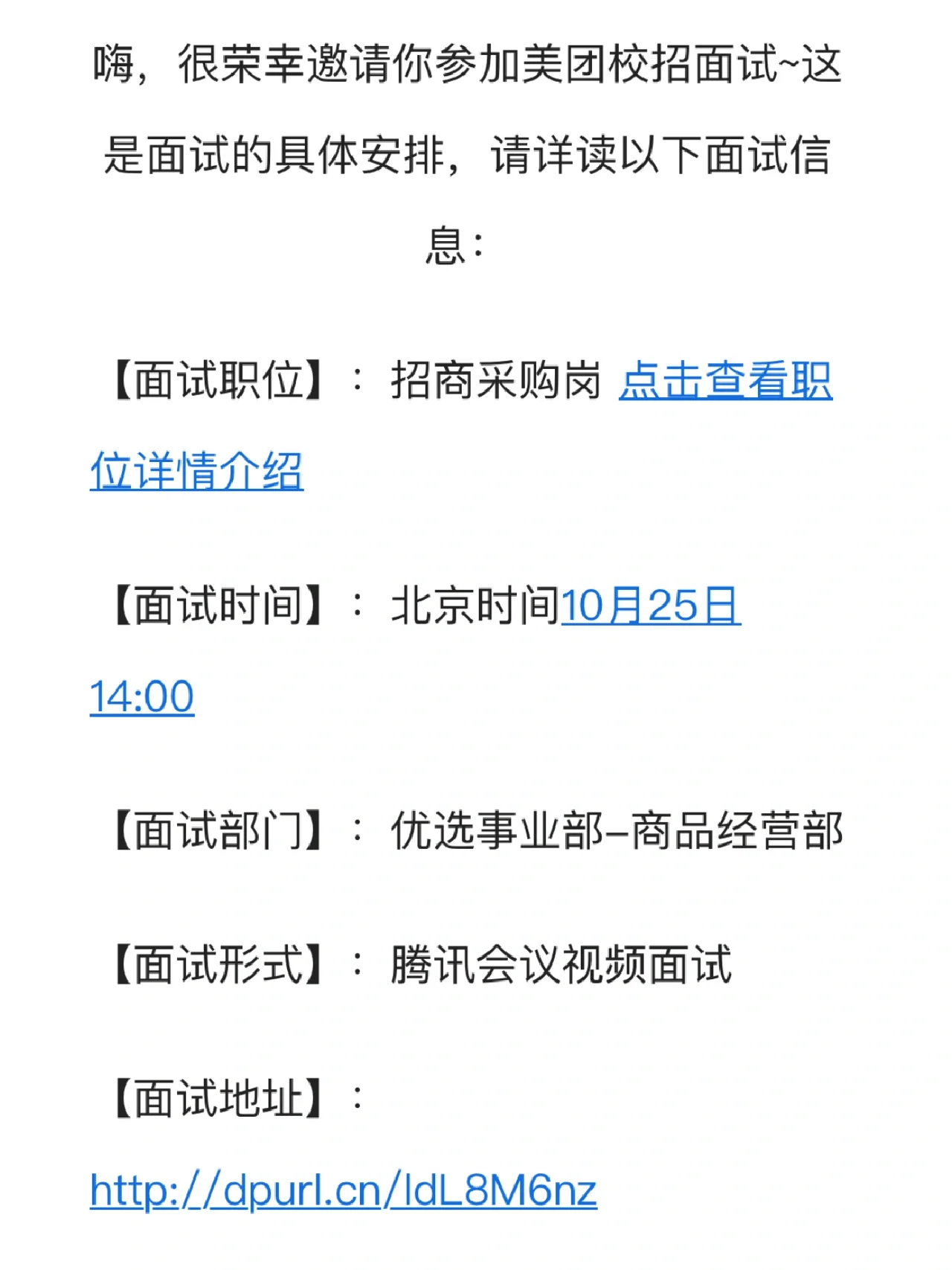Tap the interview time 10月25日 14:00 link

[650, 606]
